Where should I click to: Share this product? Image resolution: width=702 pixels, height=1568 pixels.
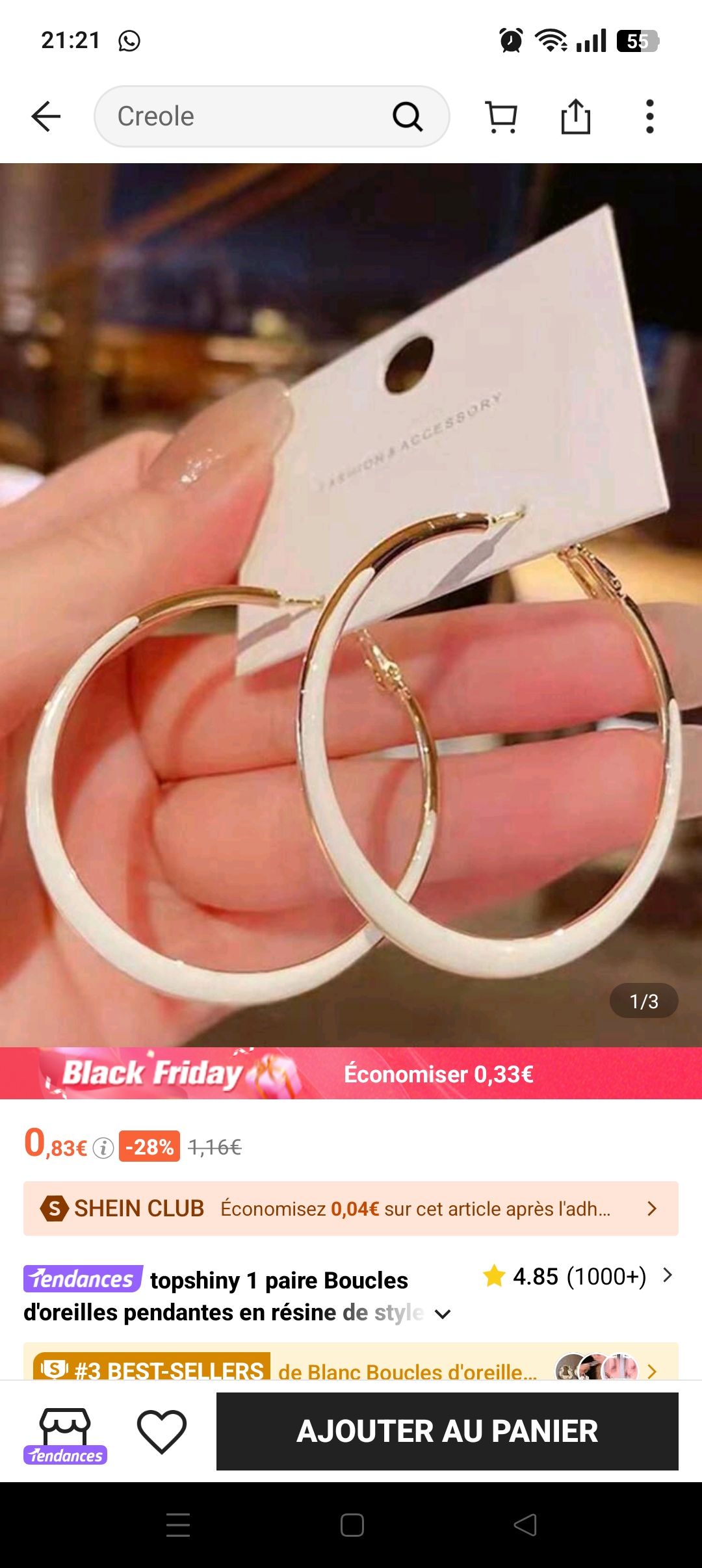575,117
